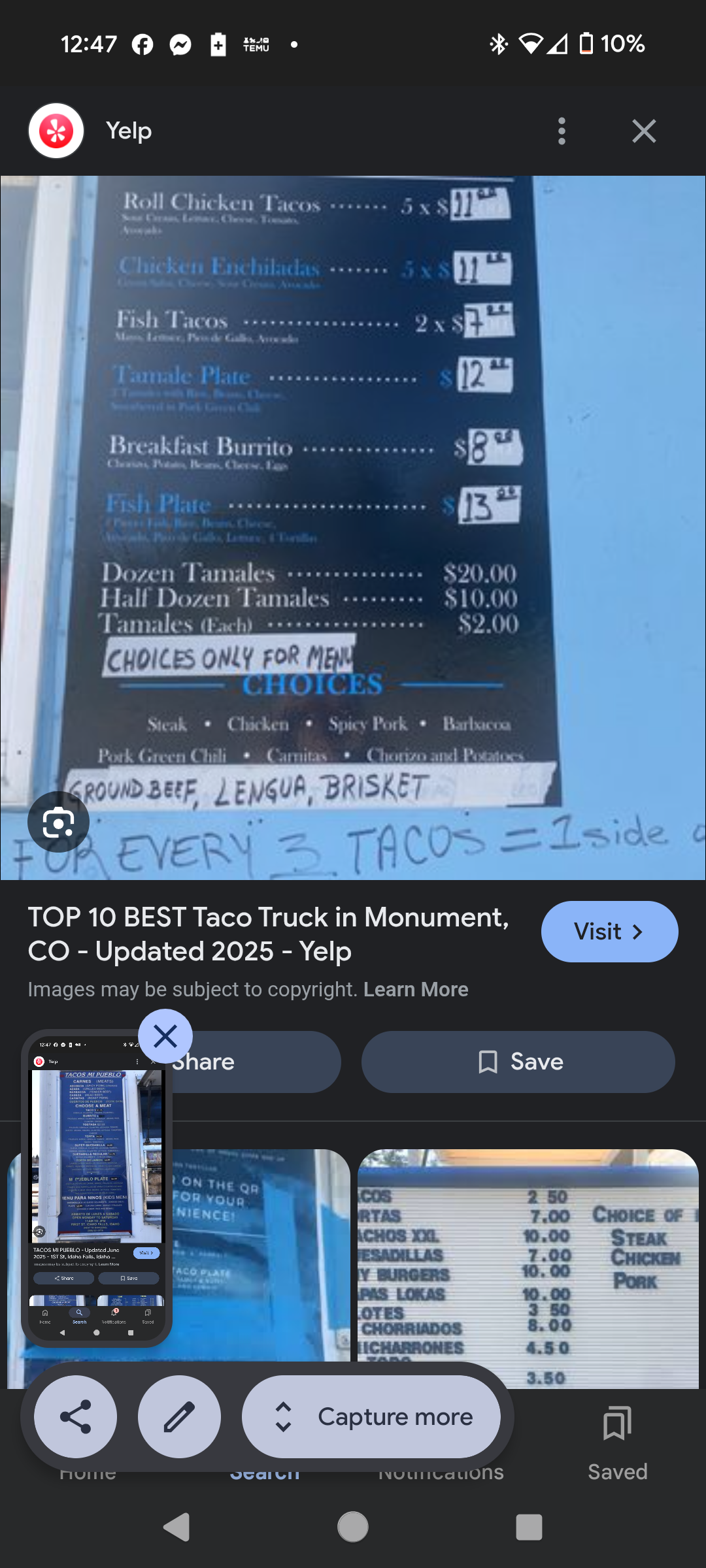Viewport: 706px width, 1568px height.
Task: Tap Capture more to extend screenshot
Action: point(371,1416)
